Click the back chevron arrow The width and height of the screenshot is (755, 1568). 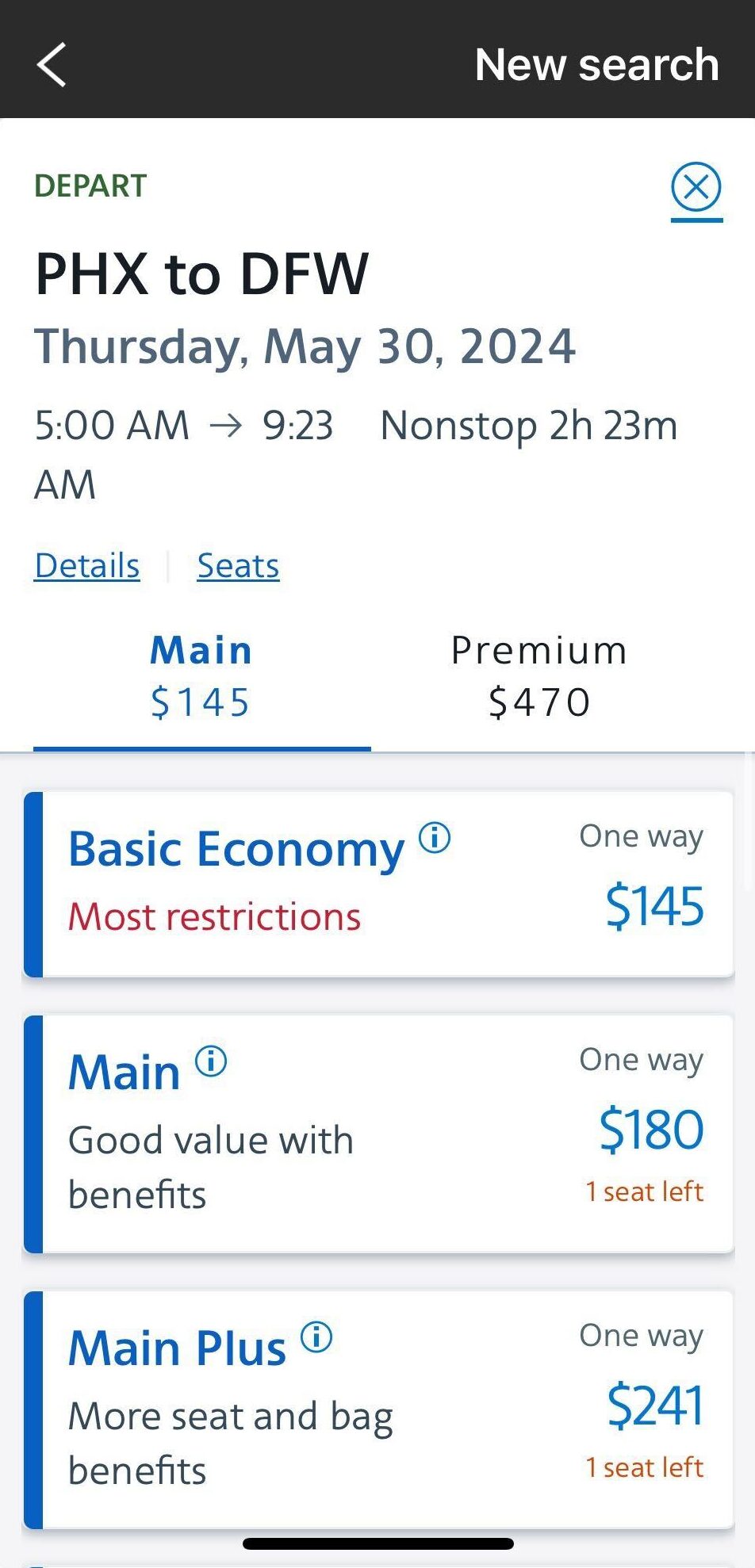[x=51, y=64]
